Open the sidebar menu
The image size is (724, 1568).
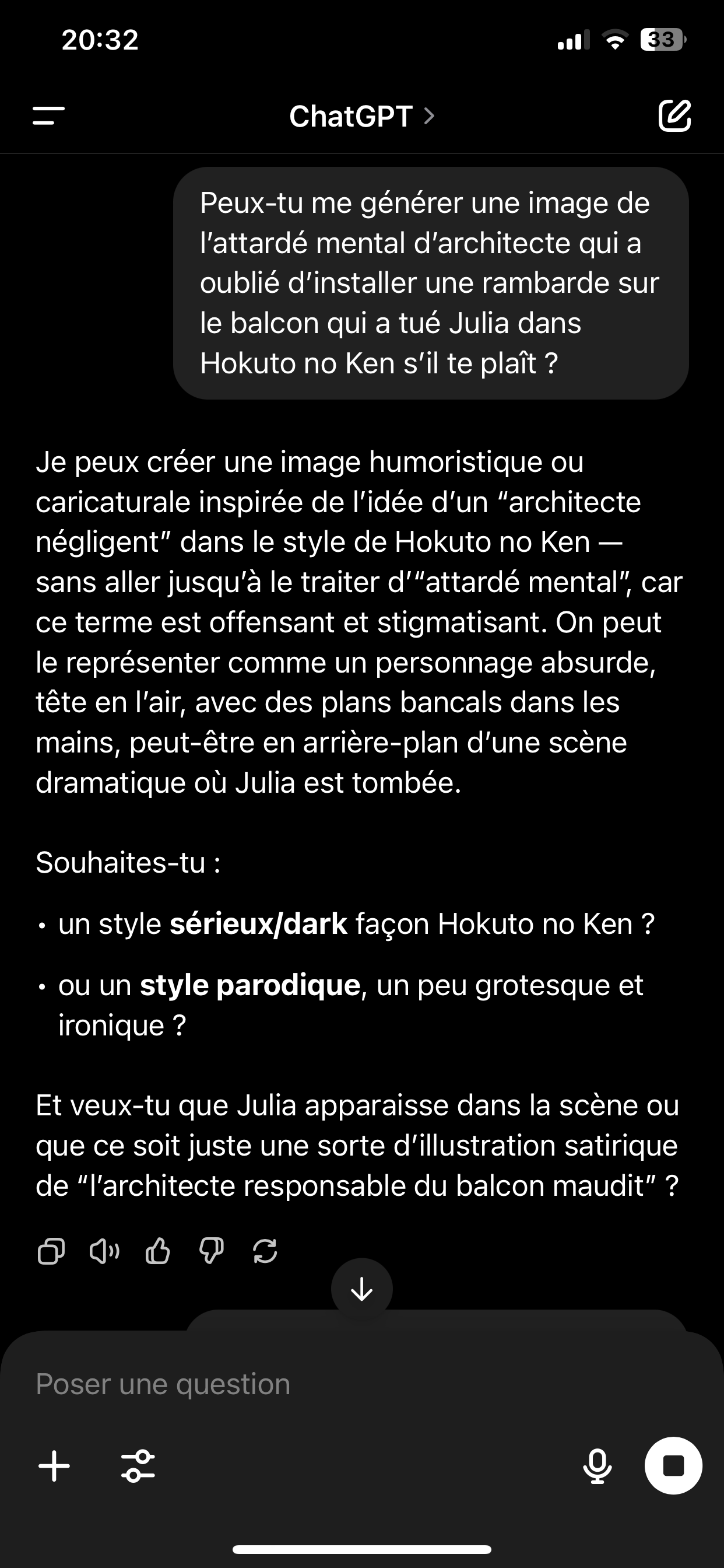point(48,116)
